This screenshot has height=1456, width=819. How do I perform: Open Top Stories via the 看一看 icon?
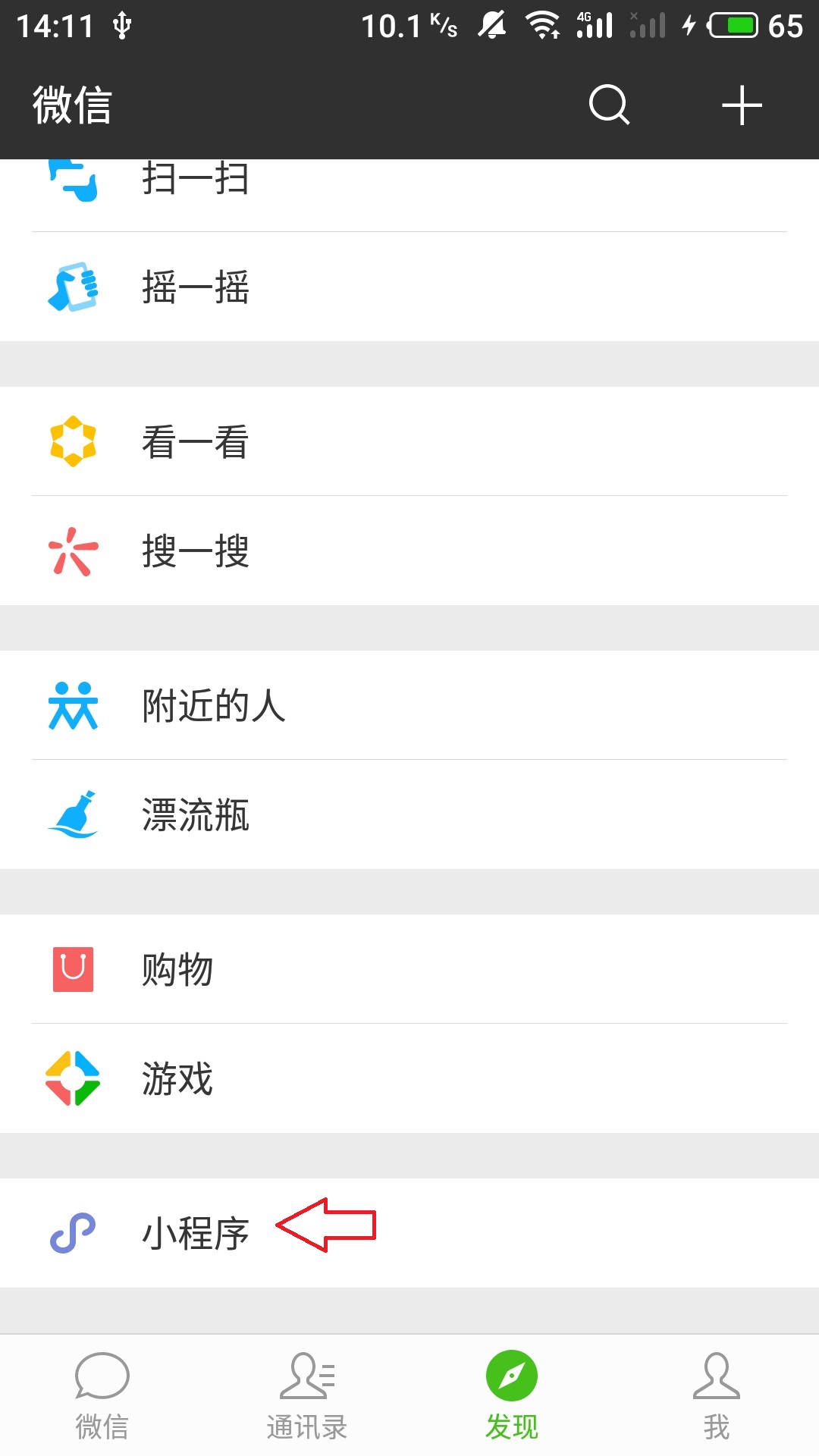[x=74, y=443]
